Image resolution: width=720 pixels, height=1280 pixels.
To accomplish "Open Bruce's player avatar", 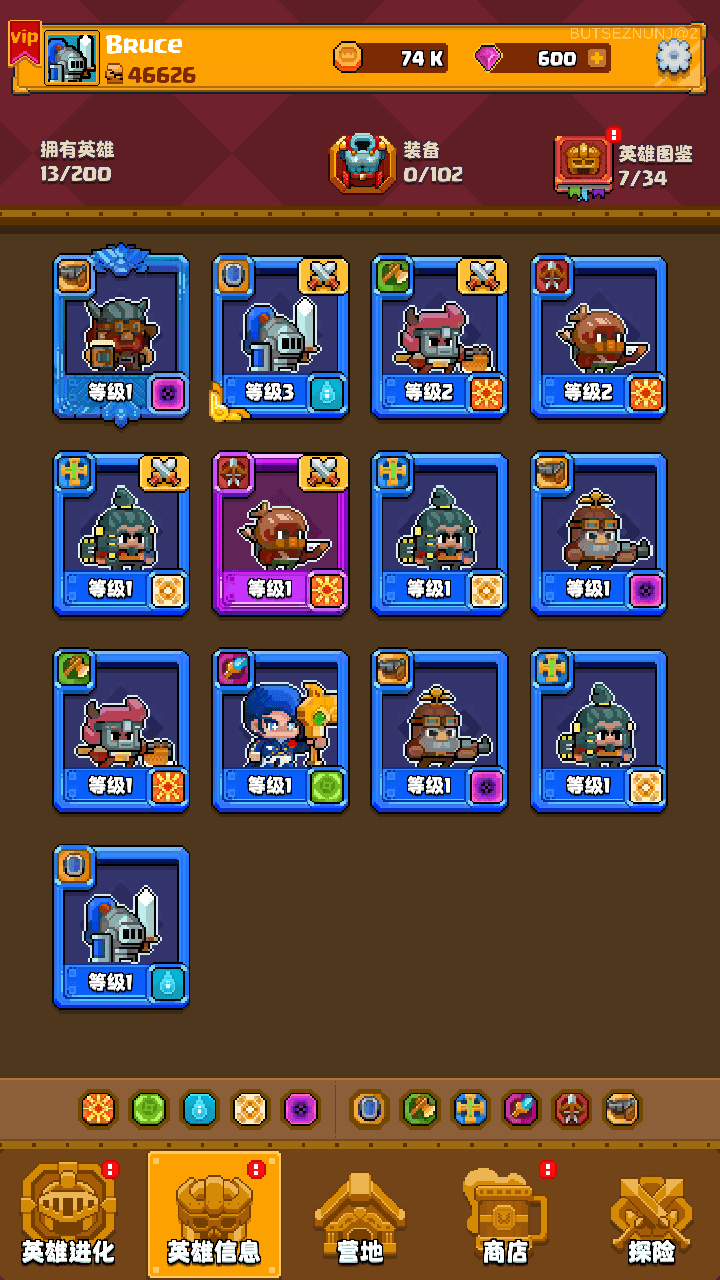I will tap(72, 58).
